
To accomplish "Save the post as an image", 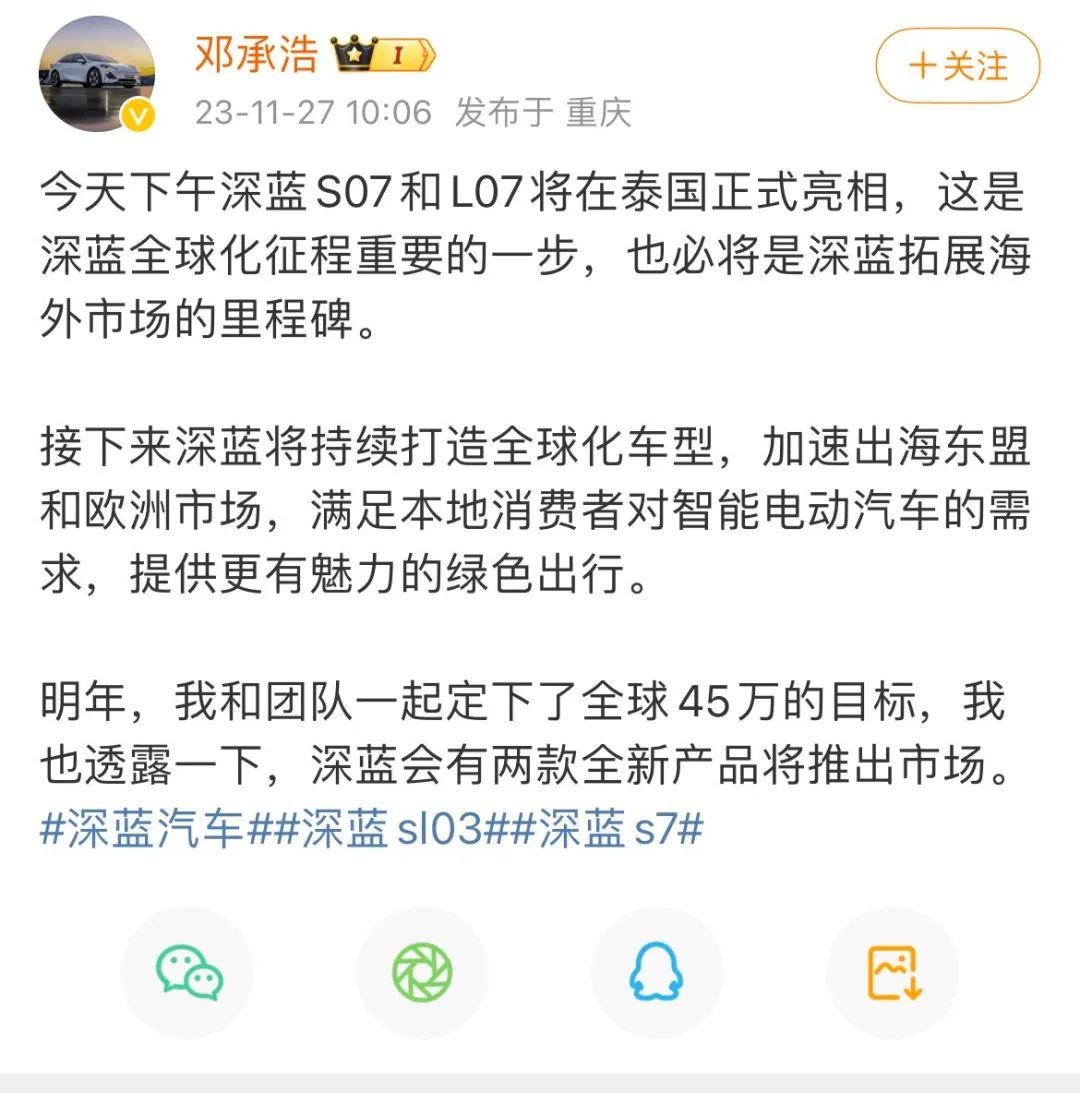I will pos(893,973).
